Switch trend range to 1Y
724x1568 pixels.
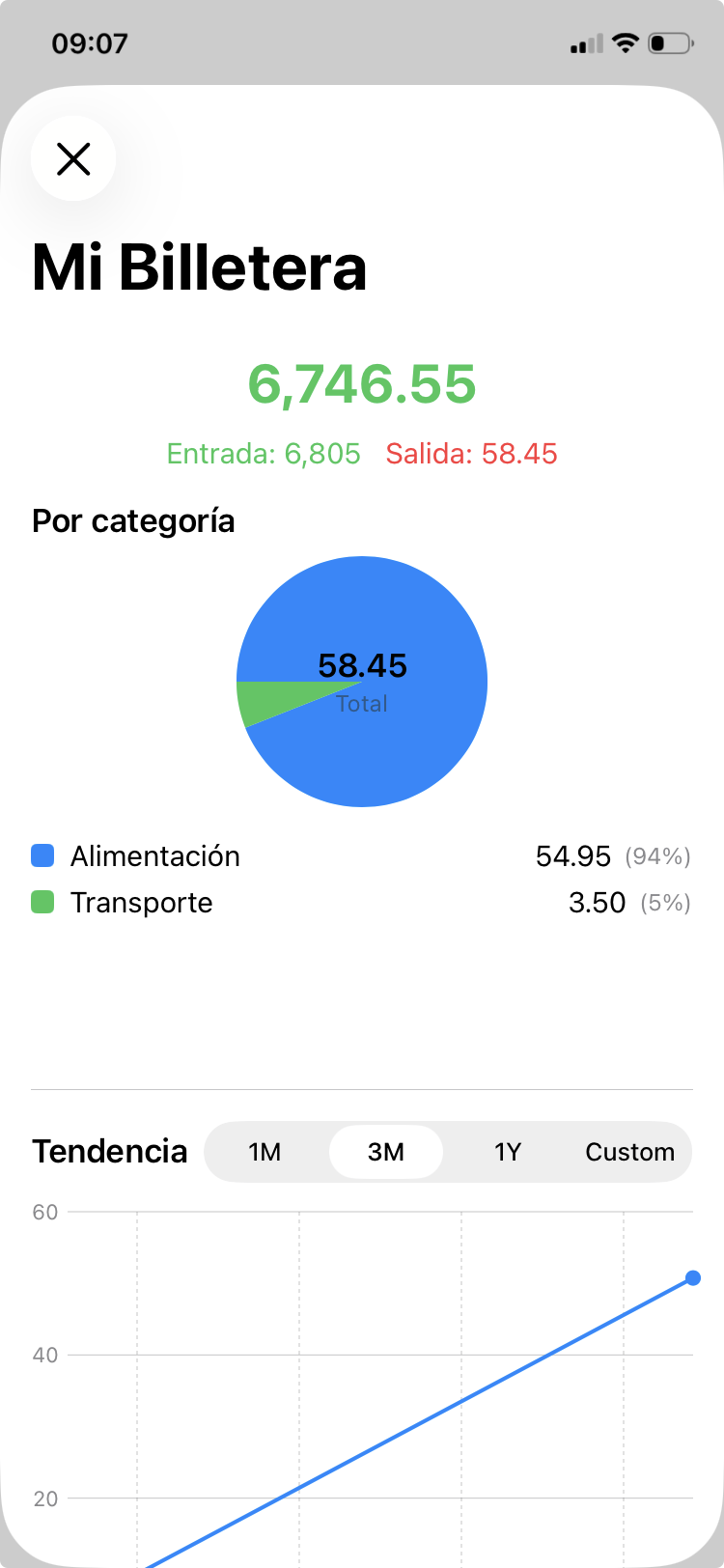tap(508, 1152)
